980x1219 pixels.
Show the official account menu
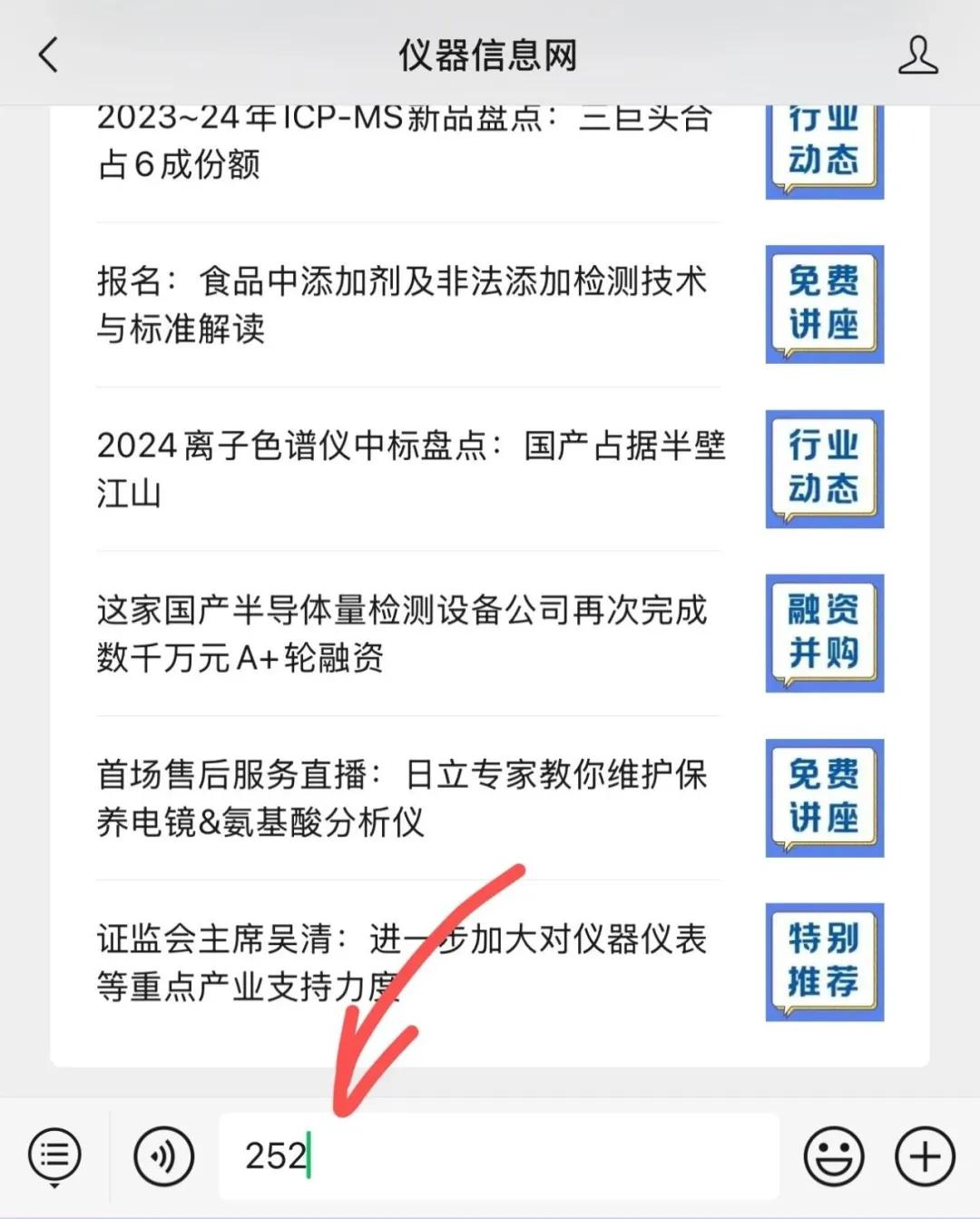(x=54, y=1156)
